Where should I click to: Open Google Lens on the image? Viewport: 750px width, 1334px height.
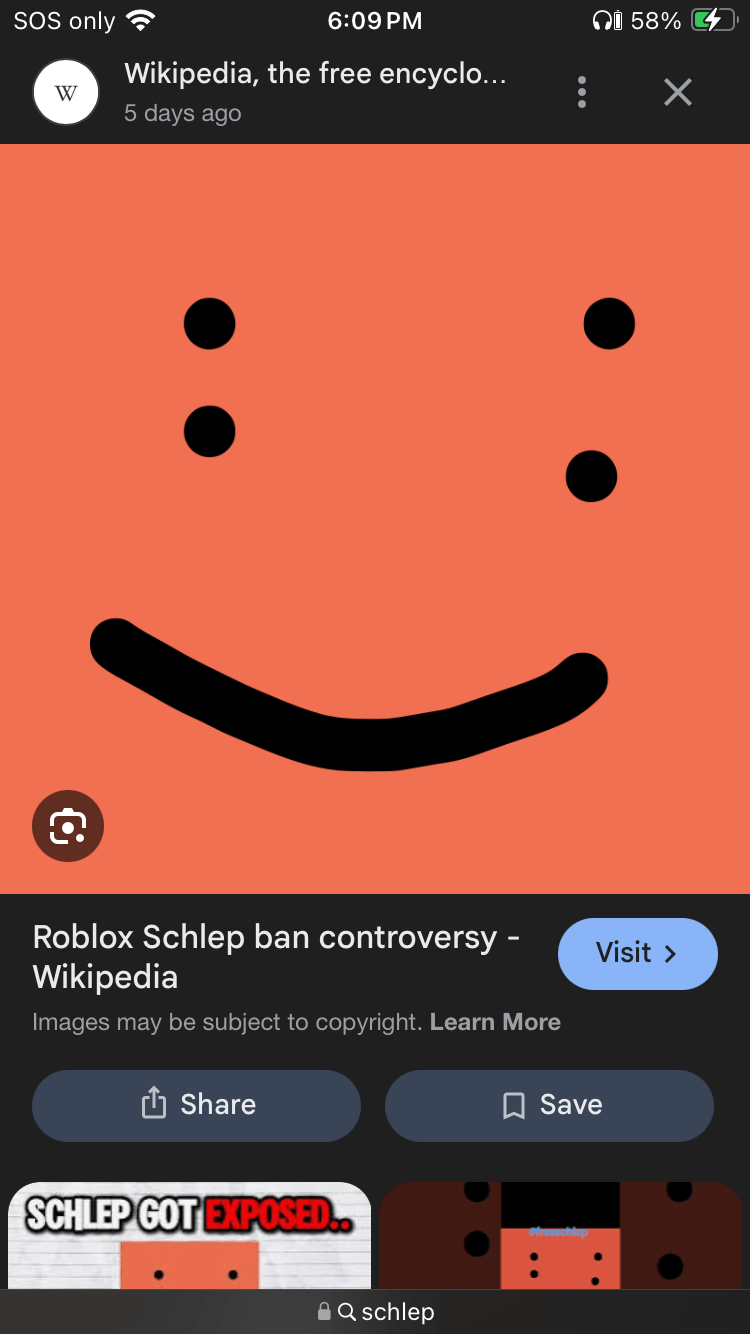[x=67, y=826]
